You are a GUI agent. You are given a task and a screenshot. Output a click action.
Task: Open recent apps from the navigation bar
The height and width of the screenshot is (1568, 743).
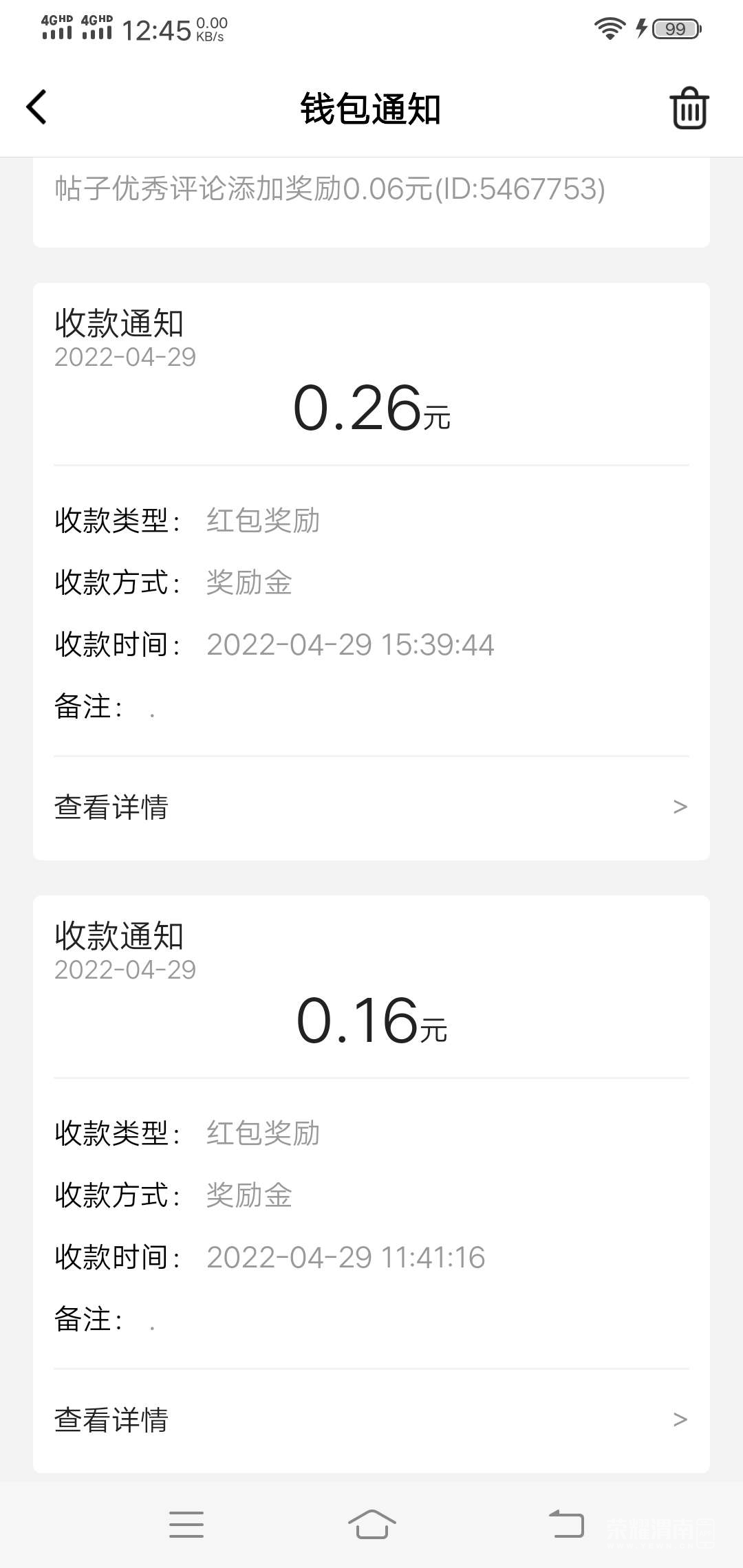click(186, 1524)
